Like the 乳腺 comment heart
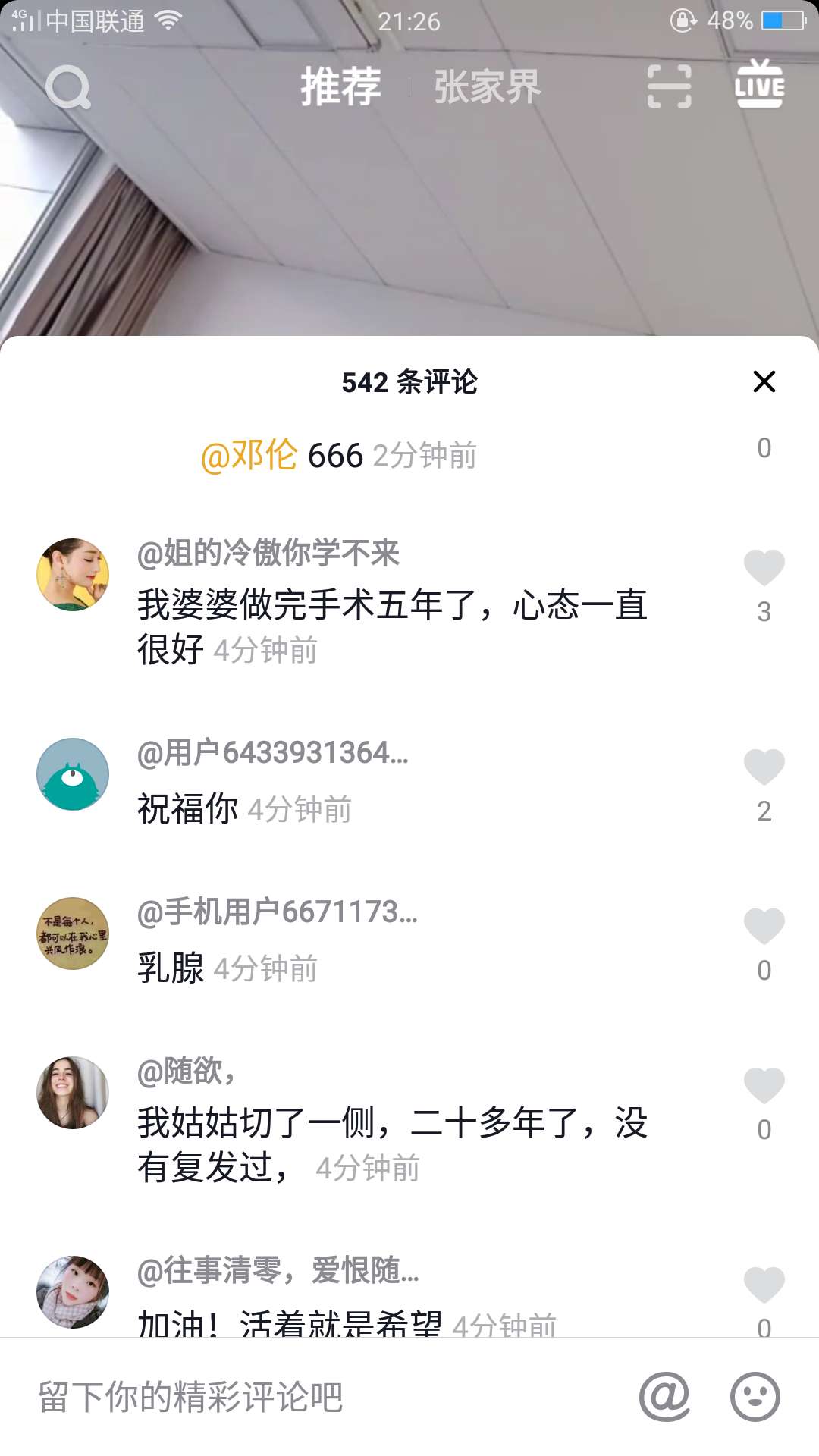 point(764,928)
